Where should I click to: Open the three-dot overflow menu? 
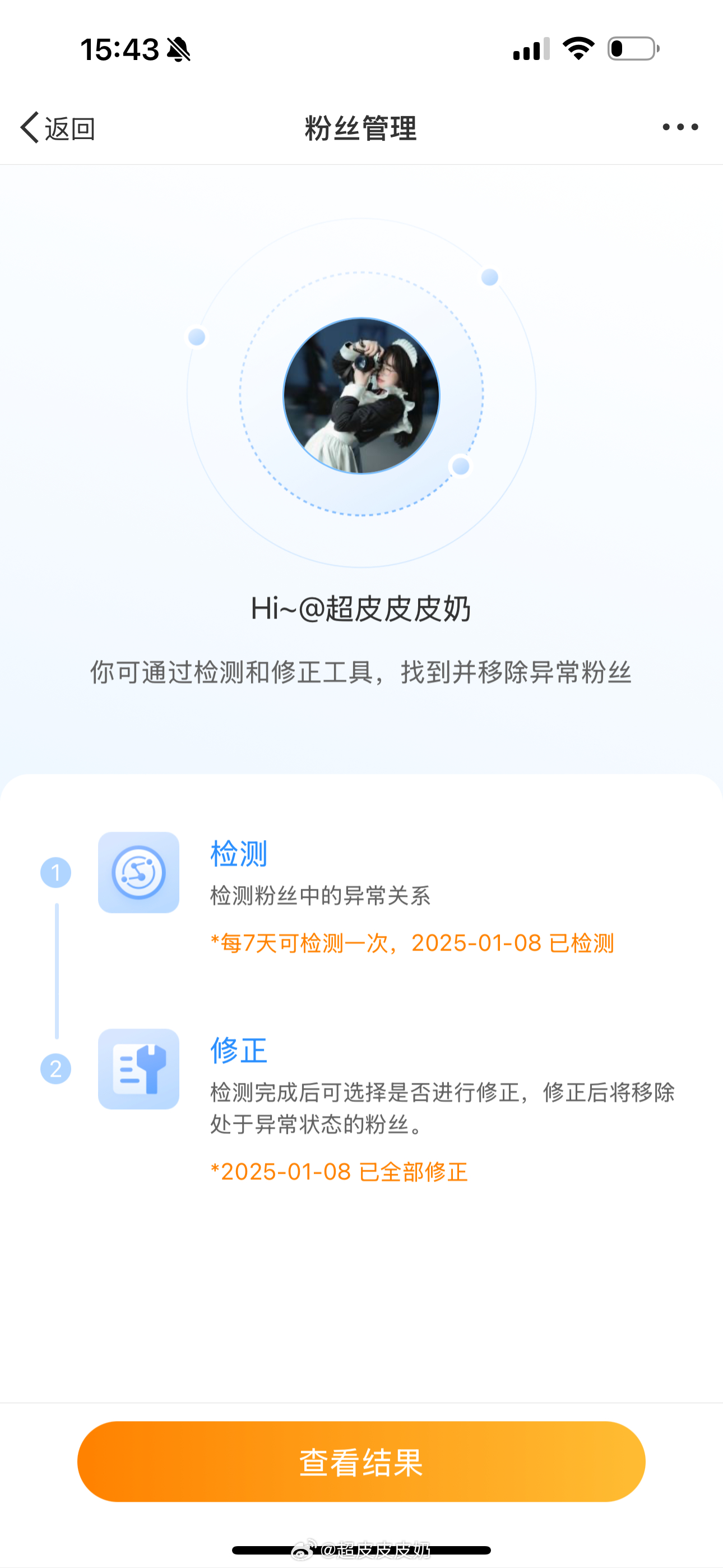(680, 127)
